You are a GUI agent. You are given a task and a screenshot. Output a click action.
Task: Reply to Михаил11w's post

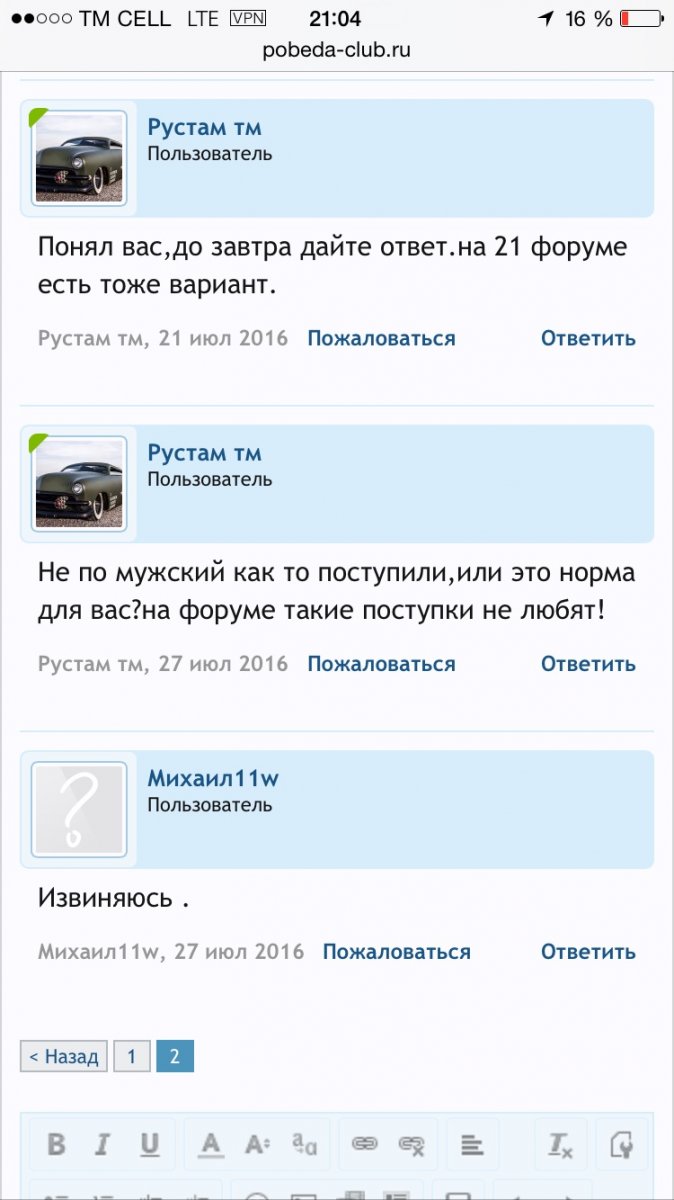(588, 952)
